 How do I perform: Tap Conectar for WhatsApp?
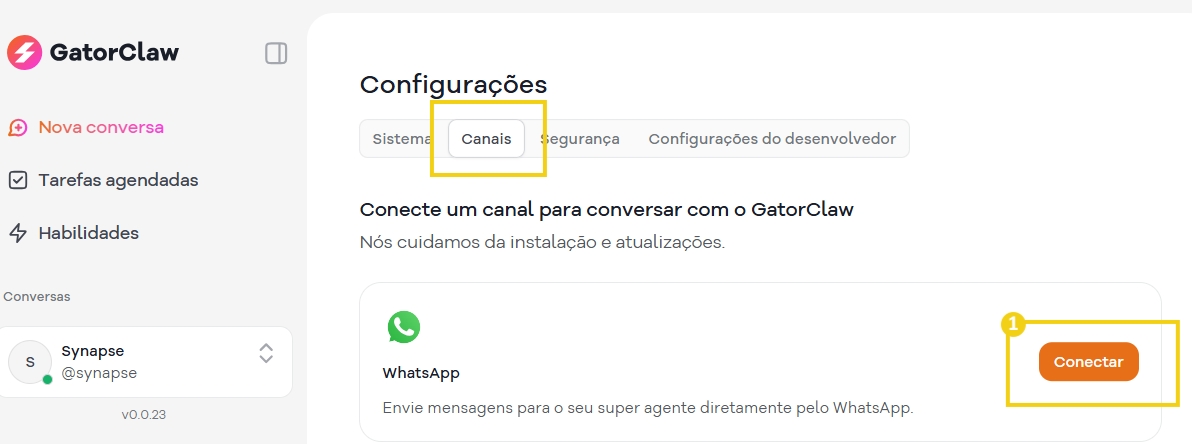point(1088,362)
